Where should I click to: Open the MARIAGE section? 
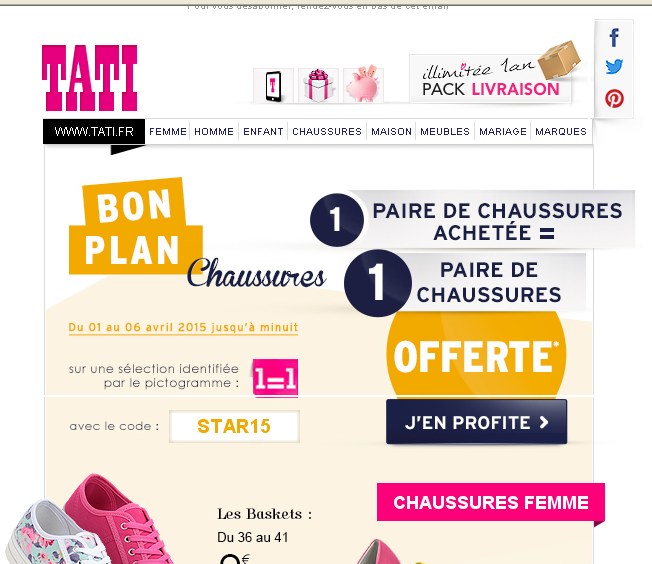pyautogui.click(x=503, y=132)
